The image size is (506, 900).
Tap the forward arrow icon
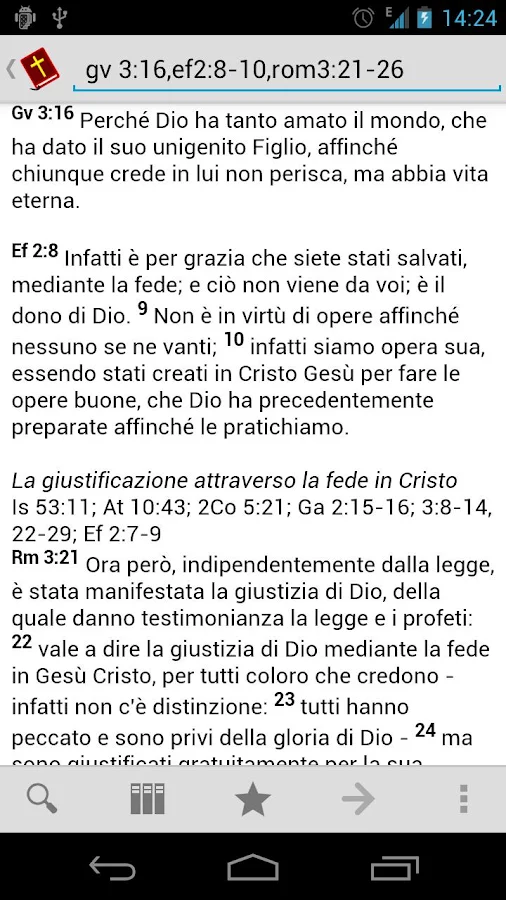pyautogui.click(x=358, y=798)
